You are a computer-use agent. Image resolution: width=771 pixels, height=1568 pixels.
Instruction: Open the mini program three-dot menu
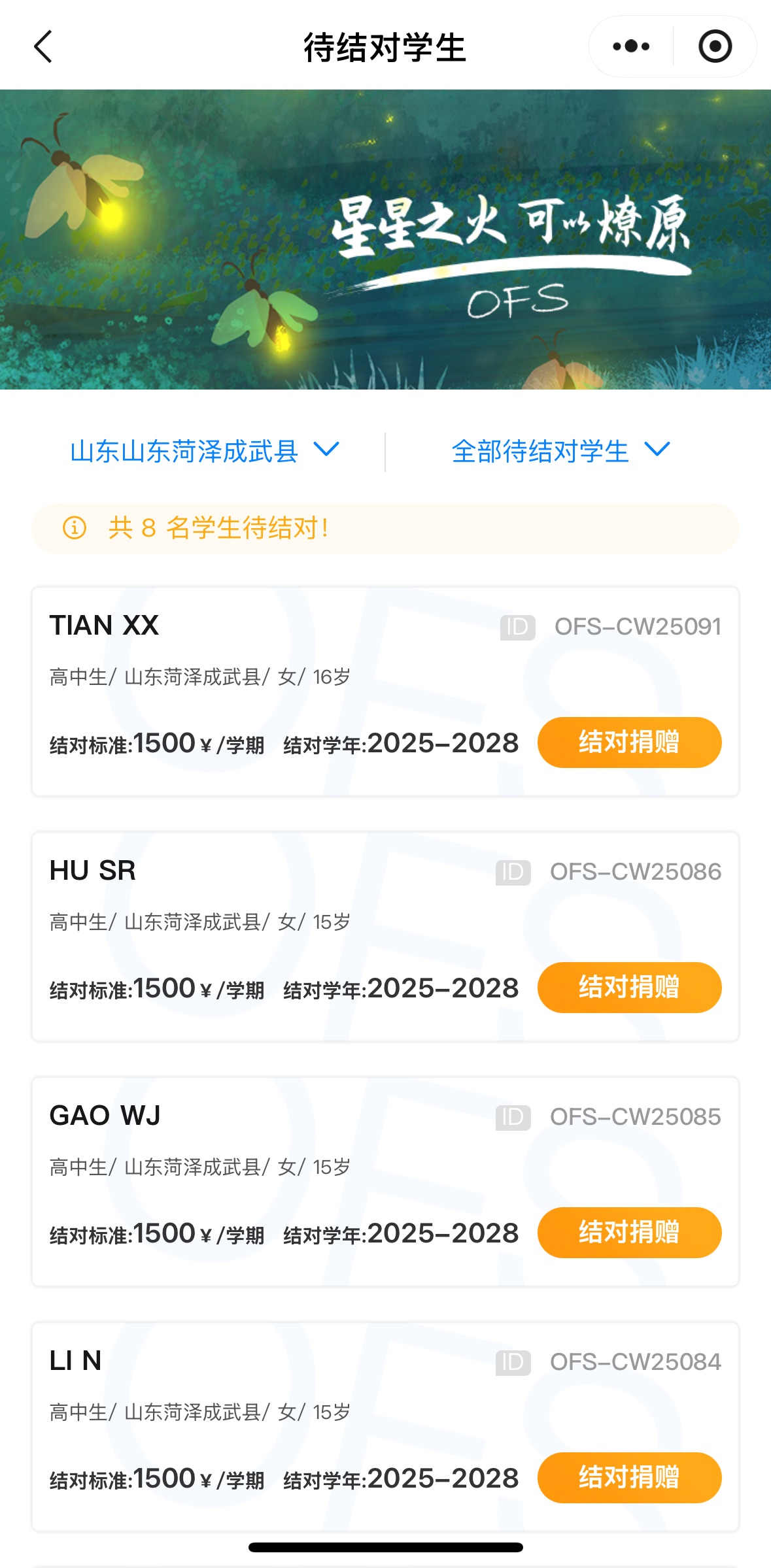(631, 47)
